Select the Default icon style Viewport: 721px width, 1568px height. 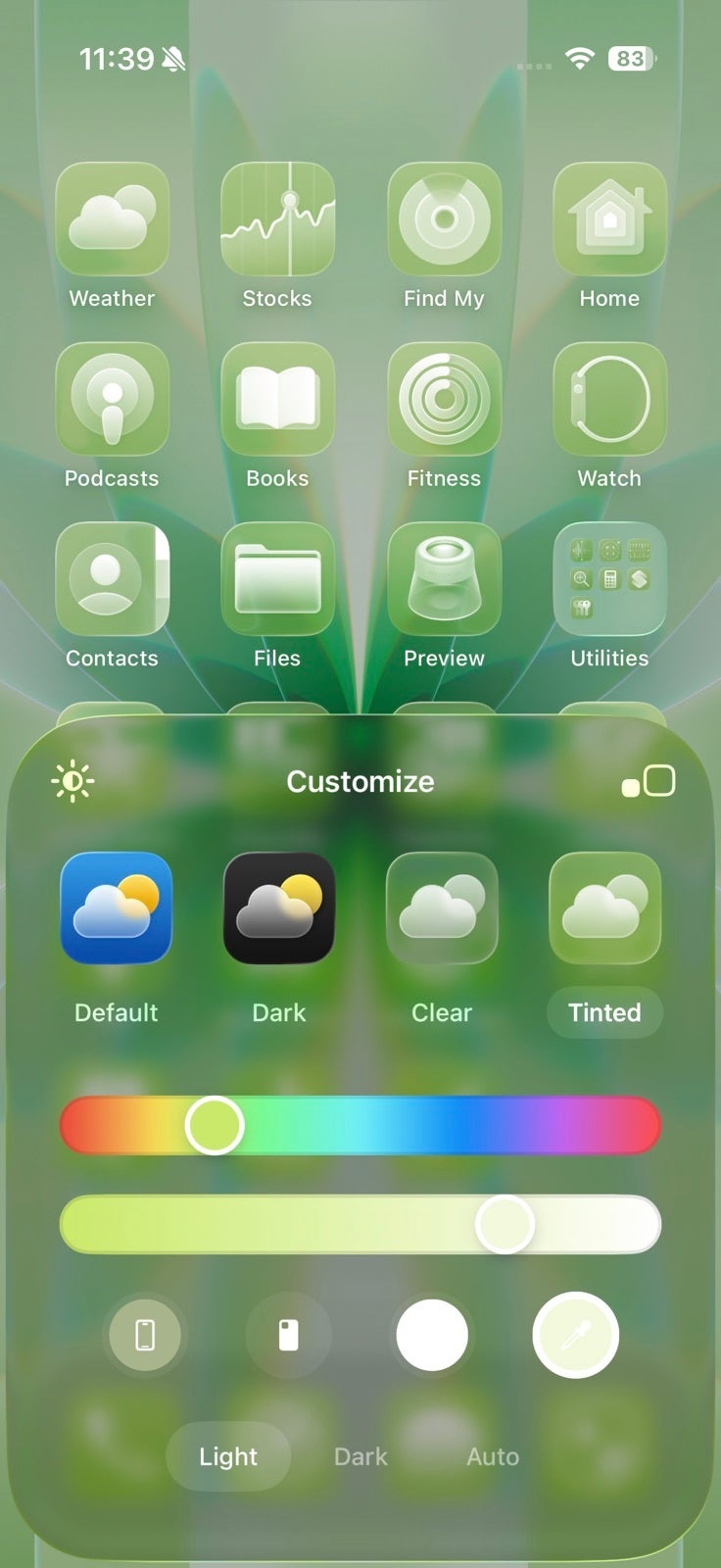click(116, 908)
